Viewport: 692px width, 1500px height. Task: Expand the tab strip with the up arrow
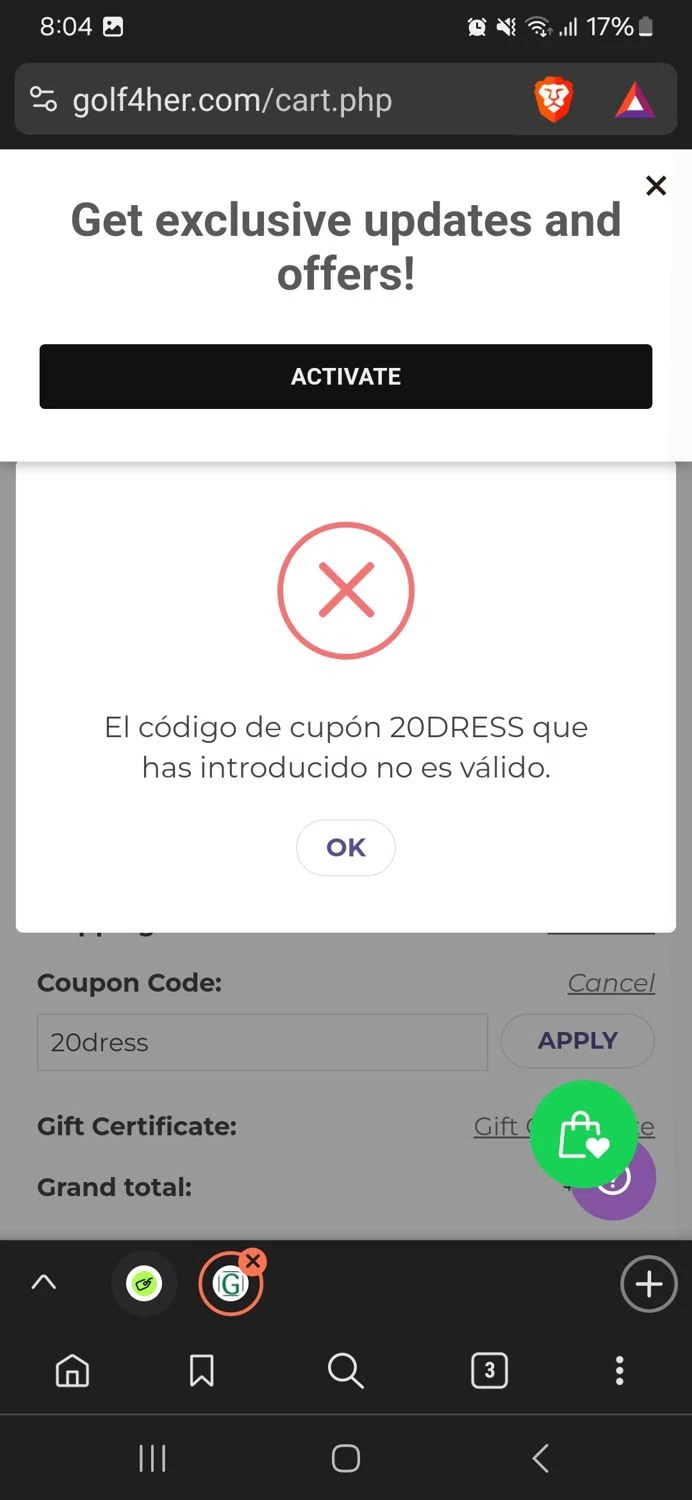(x=44, y=1283)
